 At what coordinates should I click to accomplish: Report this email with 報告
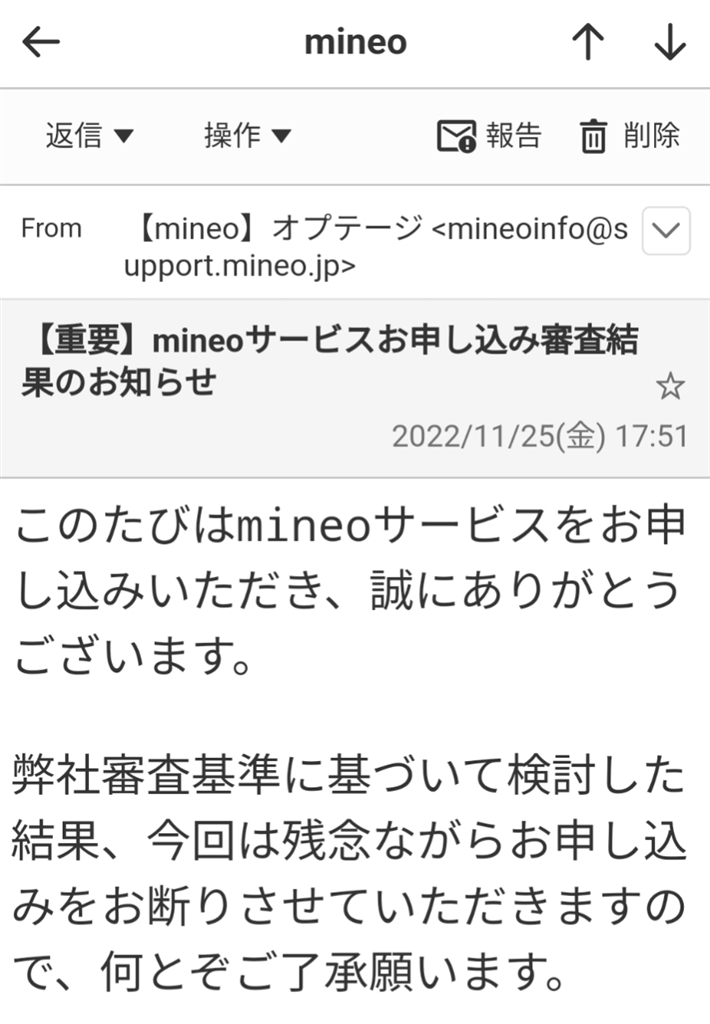click(x=490, y=135)
